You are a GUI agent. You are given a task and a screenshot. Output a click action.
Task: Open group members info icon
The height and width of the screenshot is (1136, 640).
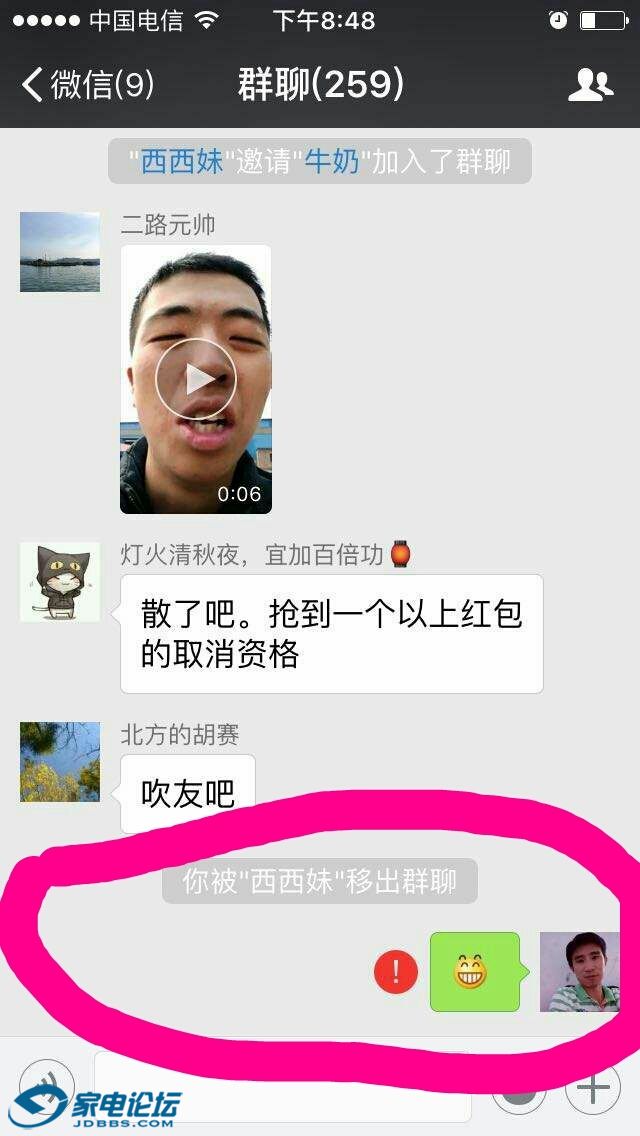(x=590, y=85)
